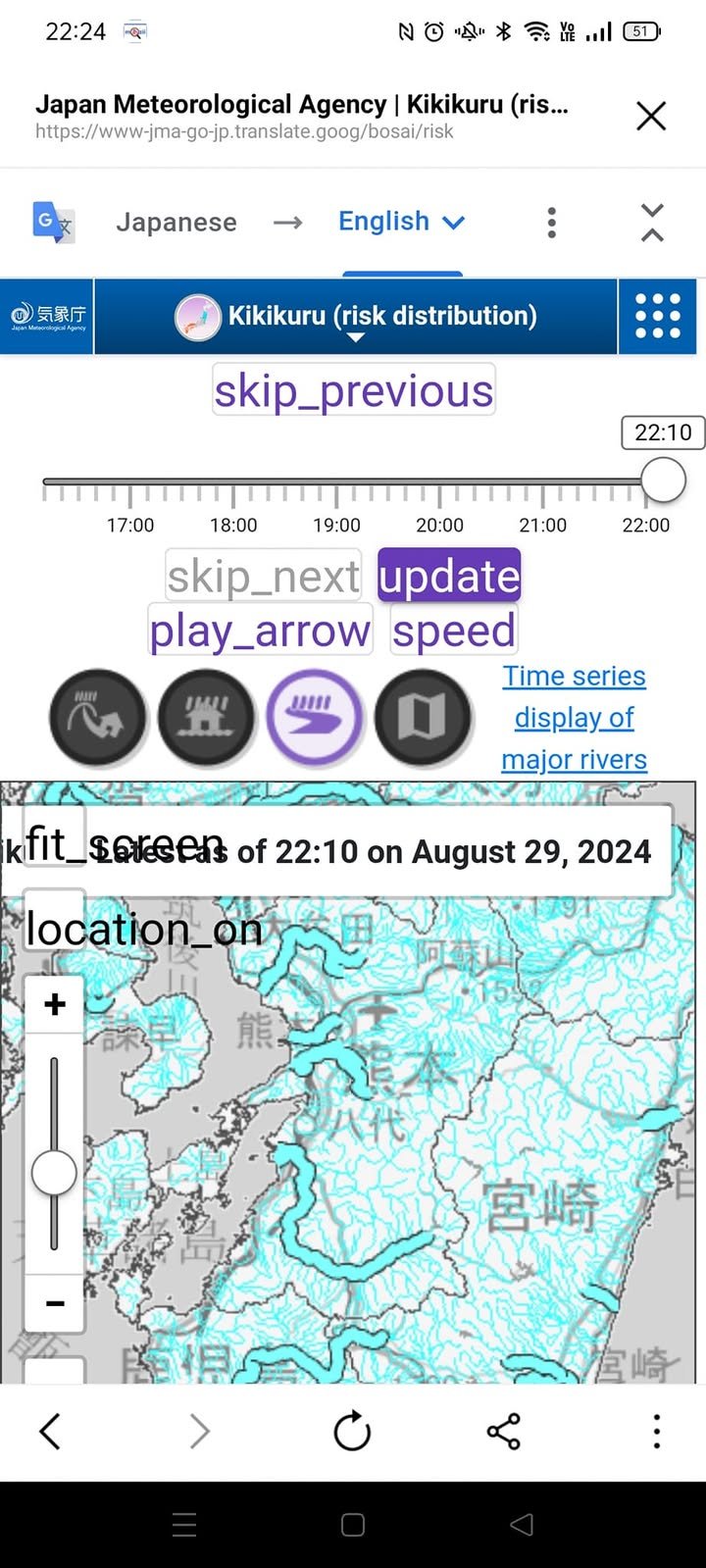The width and height of the screenshot is (706, 1568).
Task: Collapse the translate bar
Action: click(x=652, y=223)
